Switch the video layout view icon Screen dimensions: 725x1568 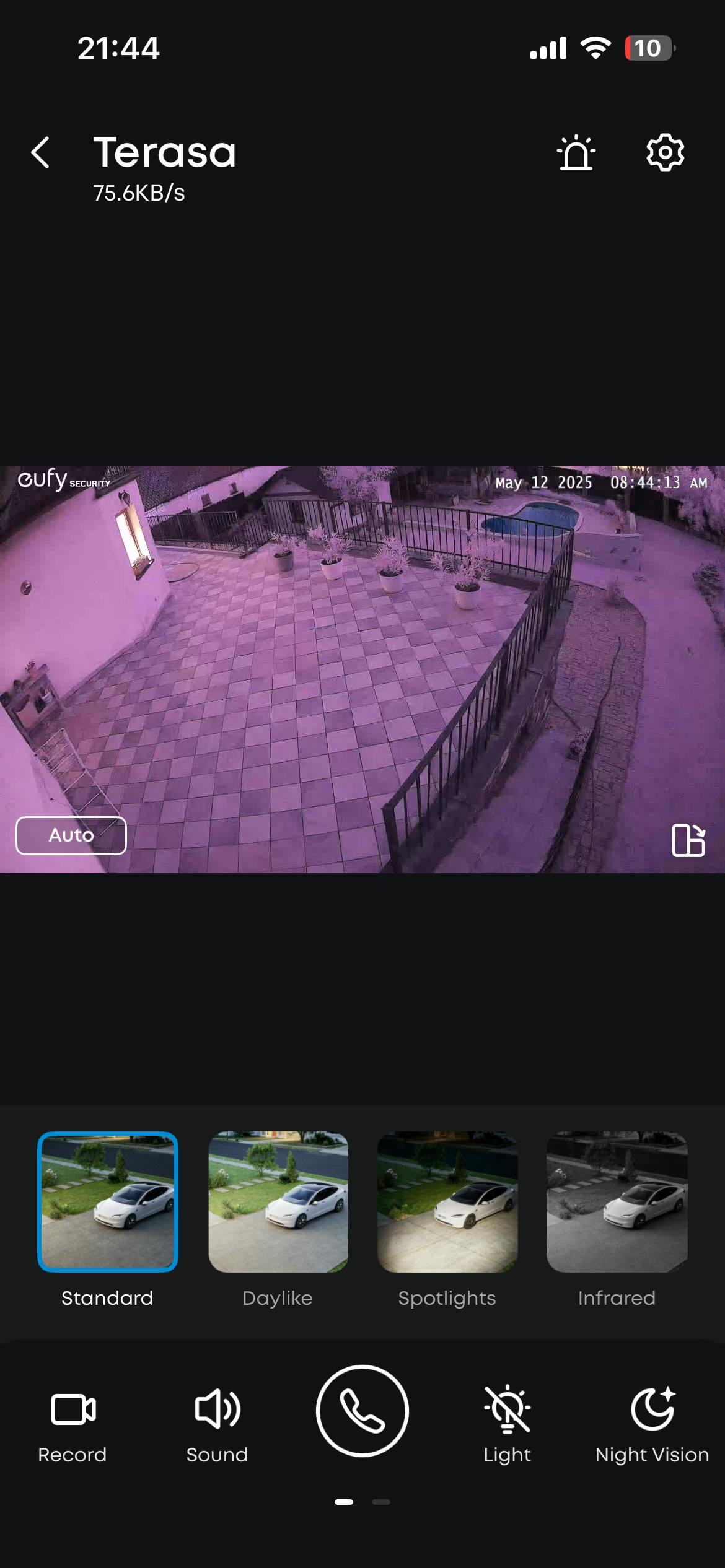(688, 840)
